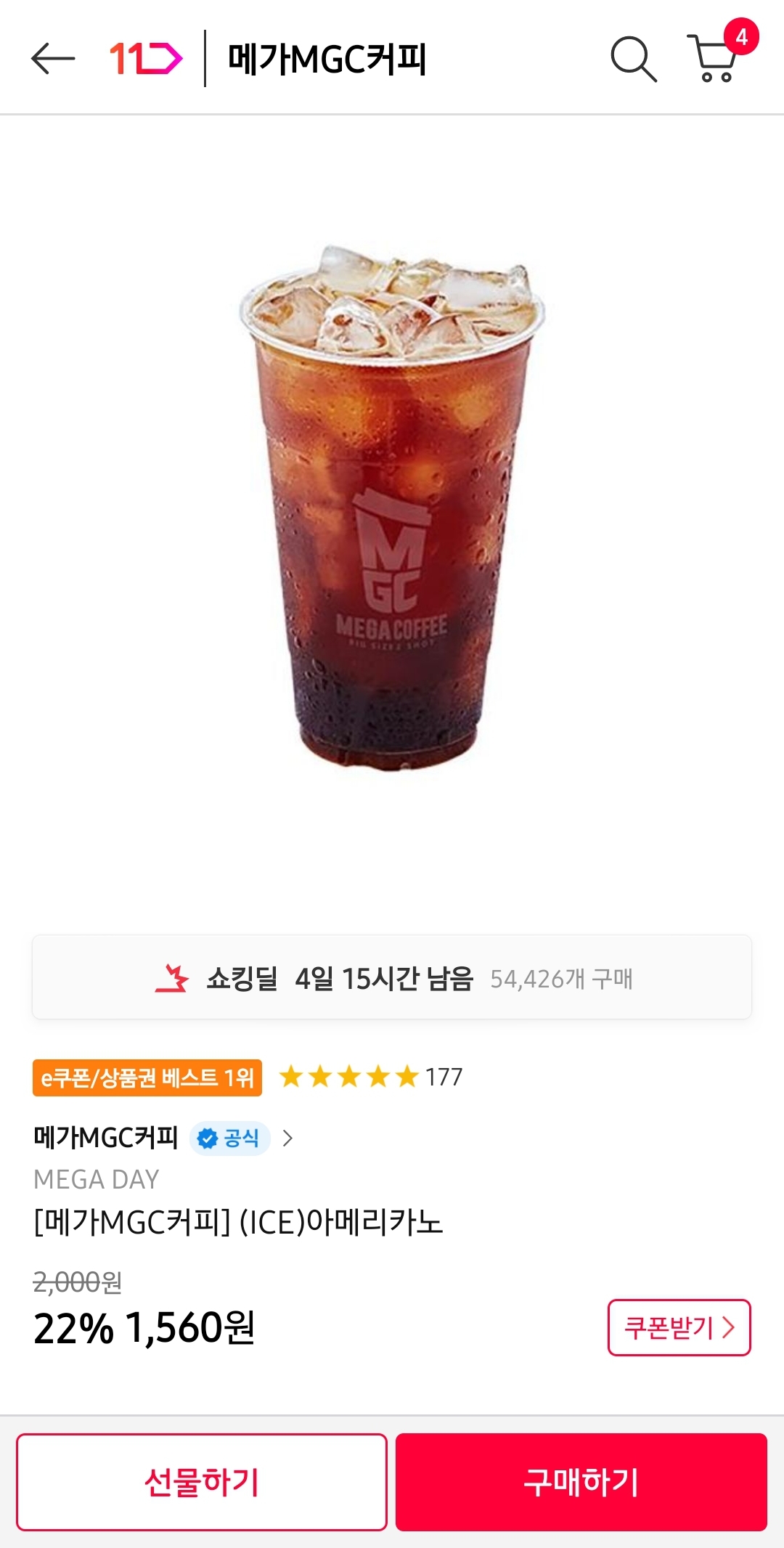Open the shopping cart with 4 items
This screenshot has width=784, height=1548.
[x=722, y=52]
